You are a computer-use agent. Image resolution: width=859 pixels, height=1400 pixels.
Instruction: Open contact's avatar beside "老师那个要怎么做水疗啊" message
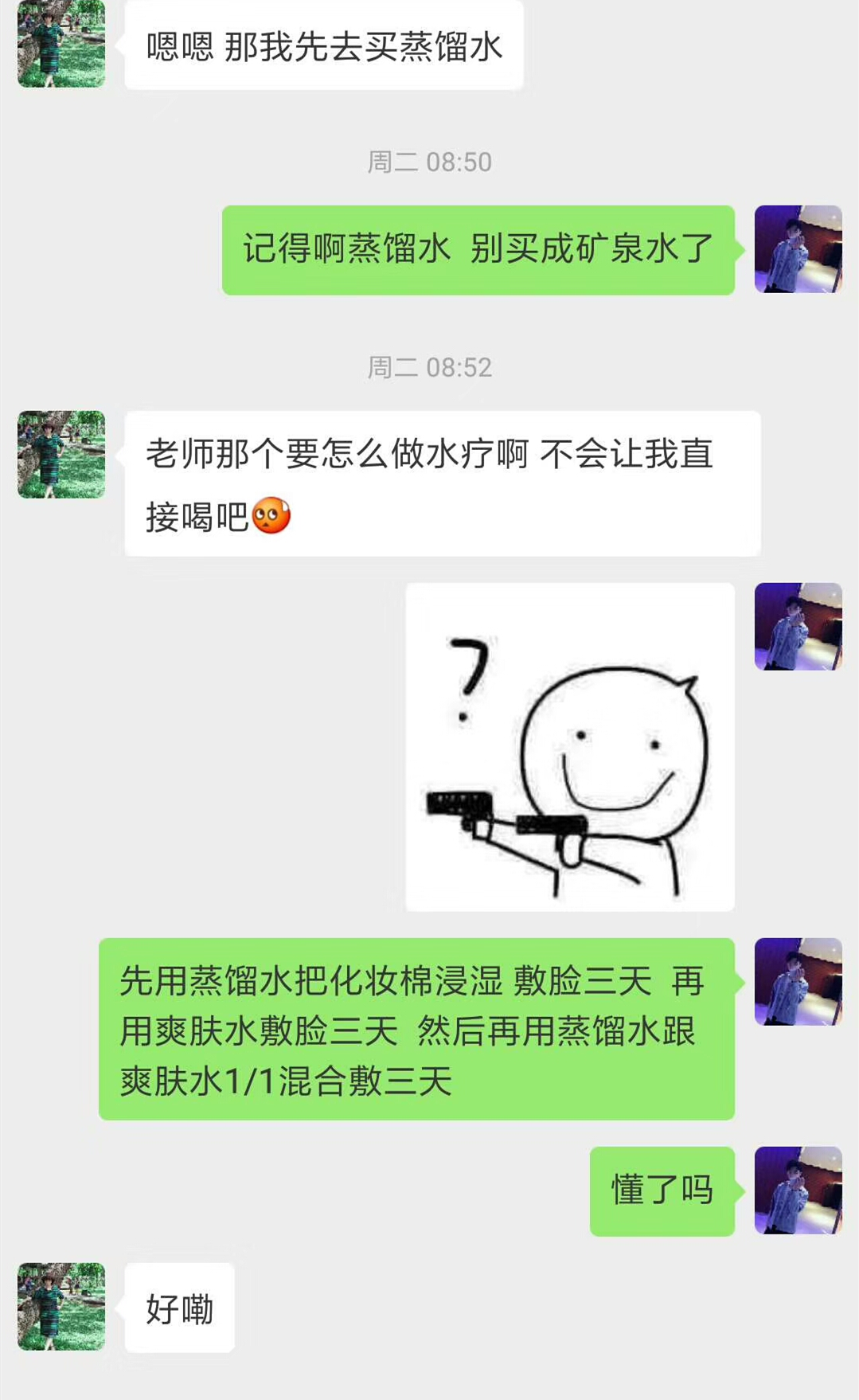61,455
